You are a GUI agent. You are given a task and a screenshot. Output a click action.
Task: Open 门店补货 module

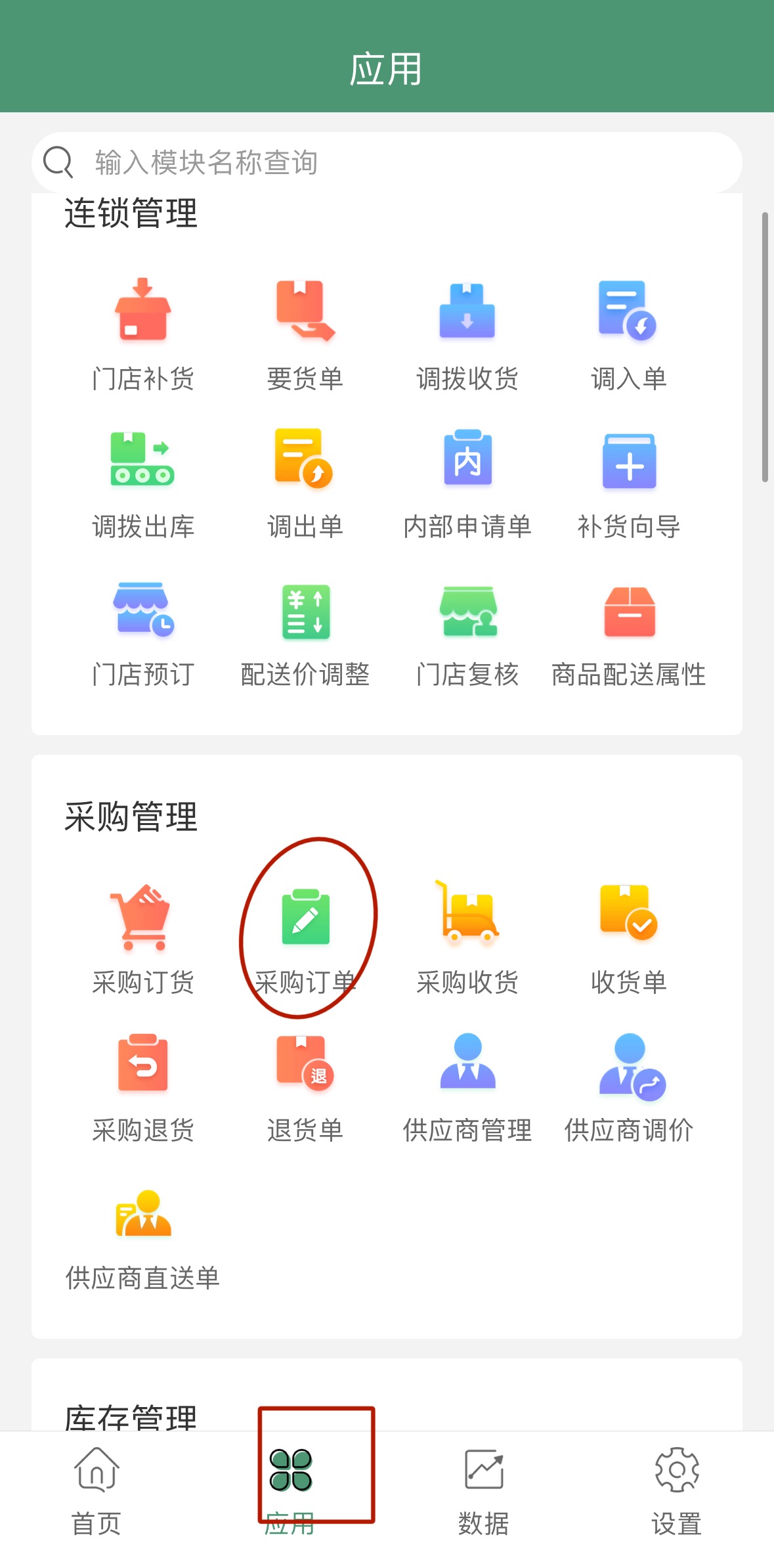pos(143,335)
